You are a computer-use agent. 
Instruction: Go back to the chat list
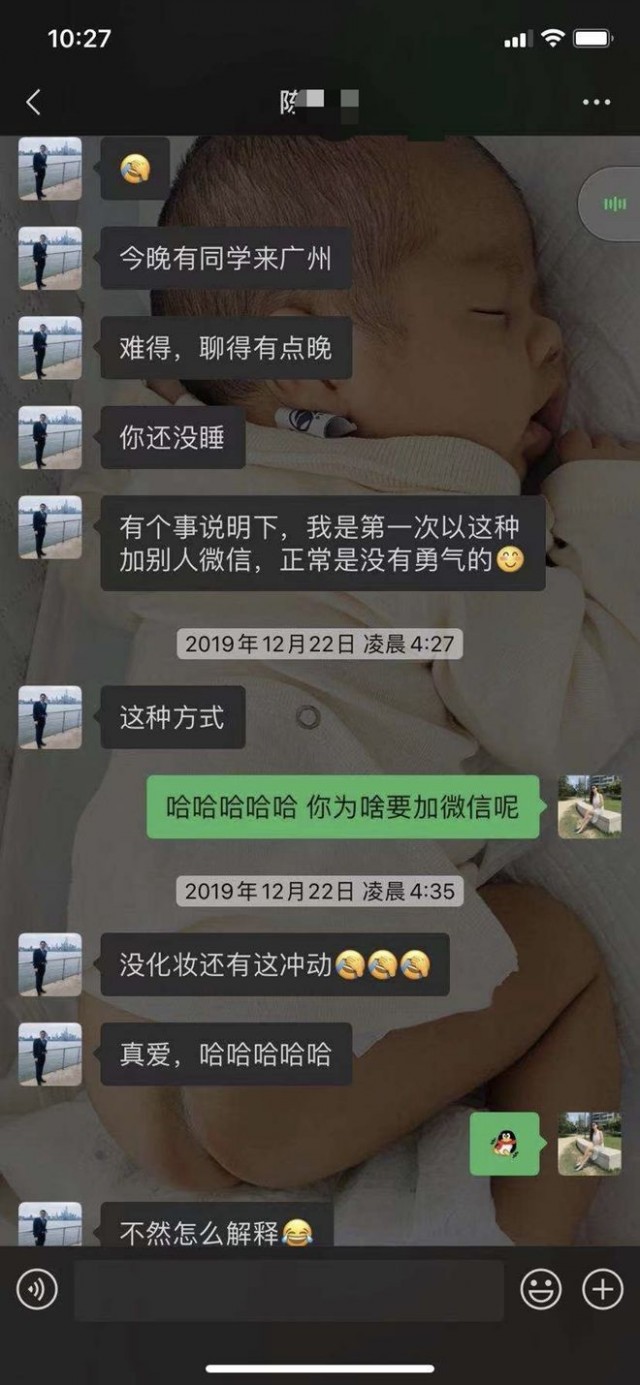[33, 101]
